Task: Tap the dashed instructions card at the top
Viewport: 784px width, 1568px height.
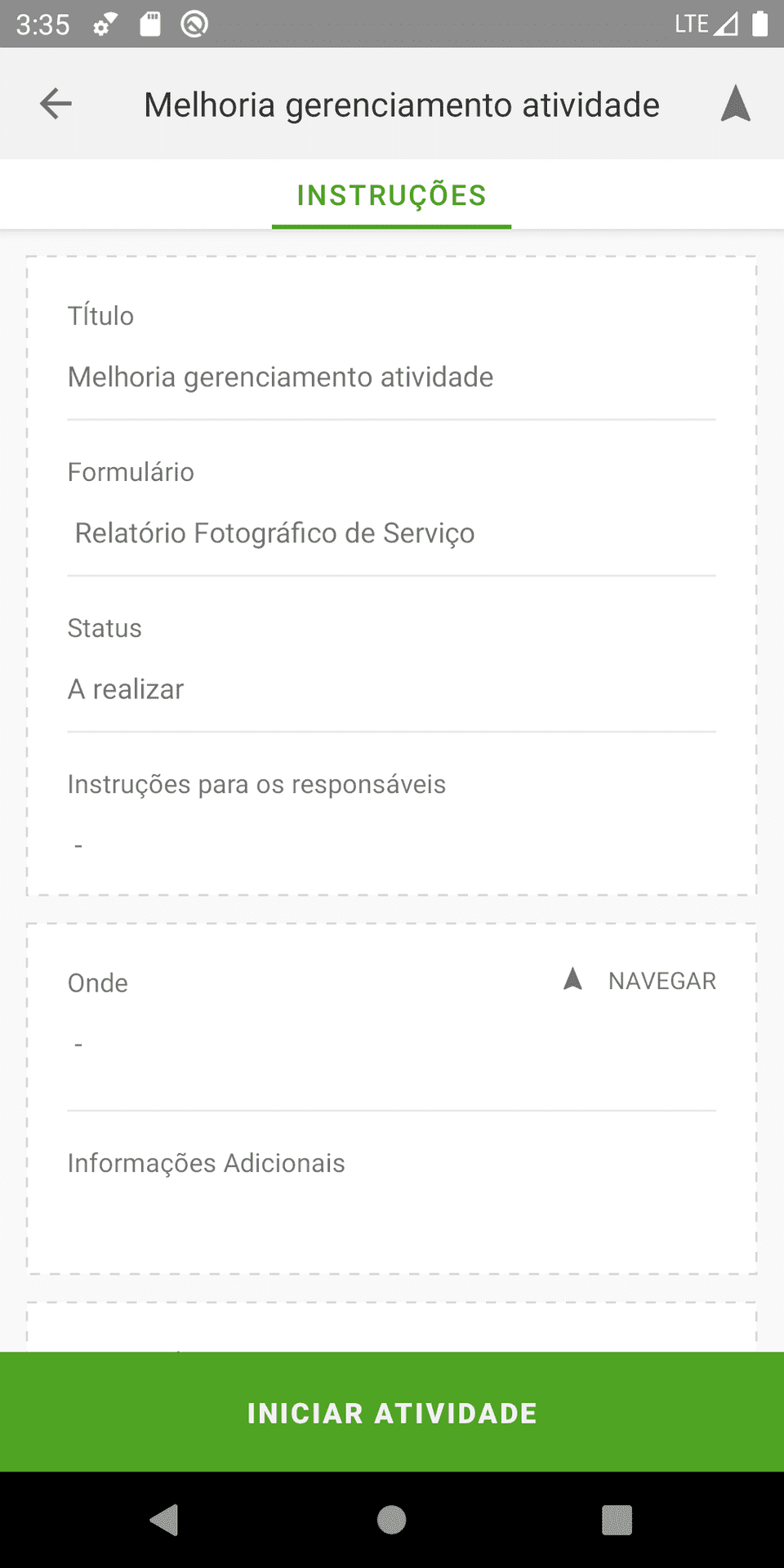Action: pos(391,576)
